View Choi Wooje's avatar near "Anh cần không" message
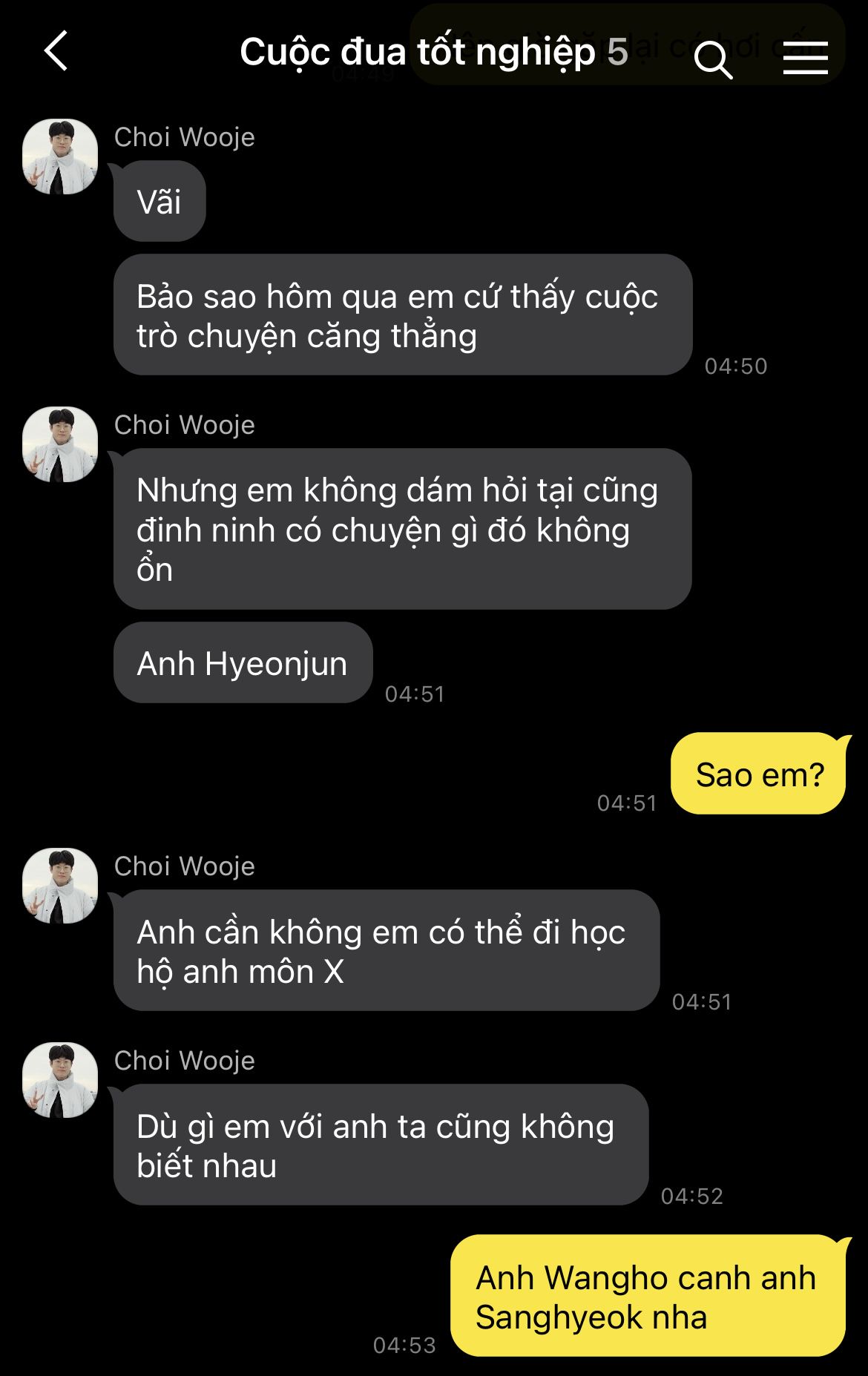 (60, 886)
